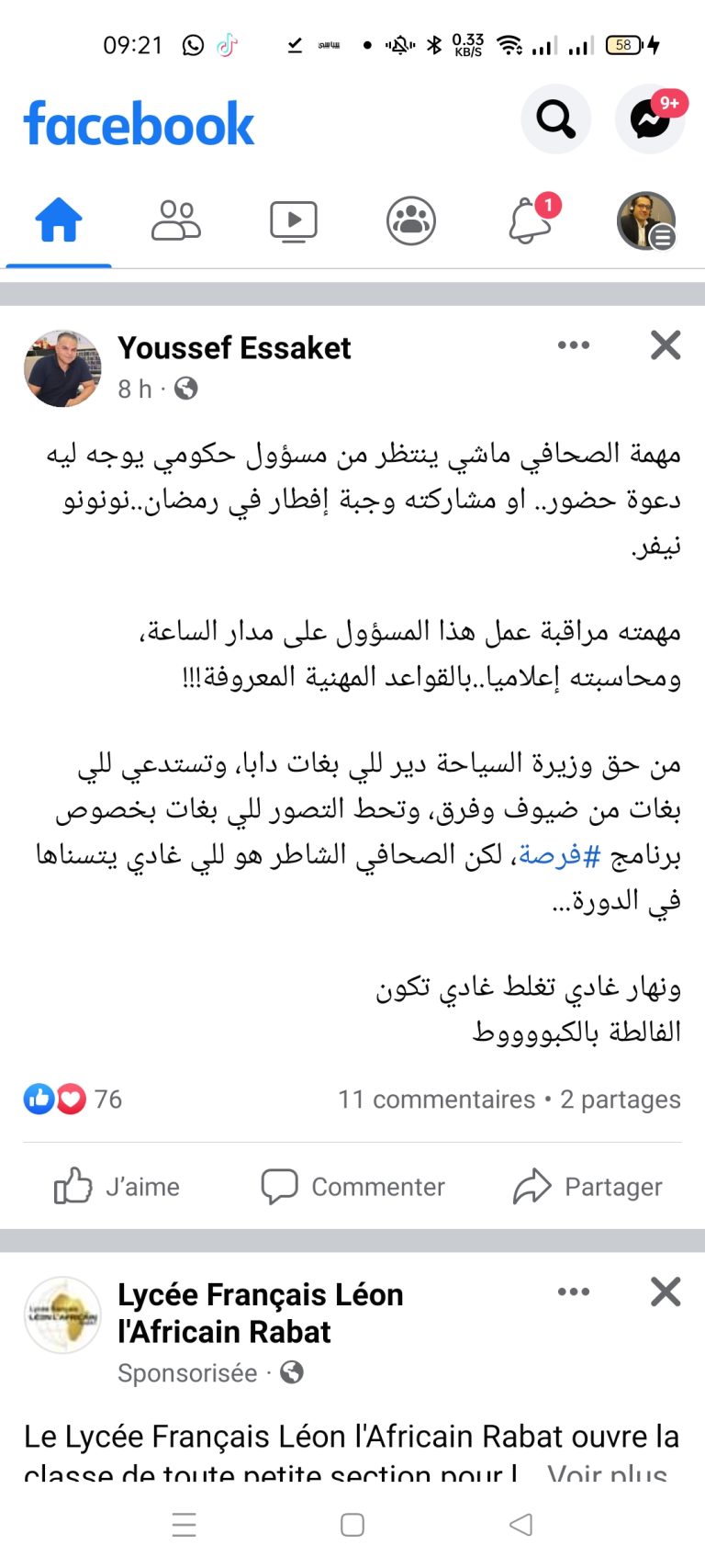Open Messenger chats

click(x=650, y=119)
